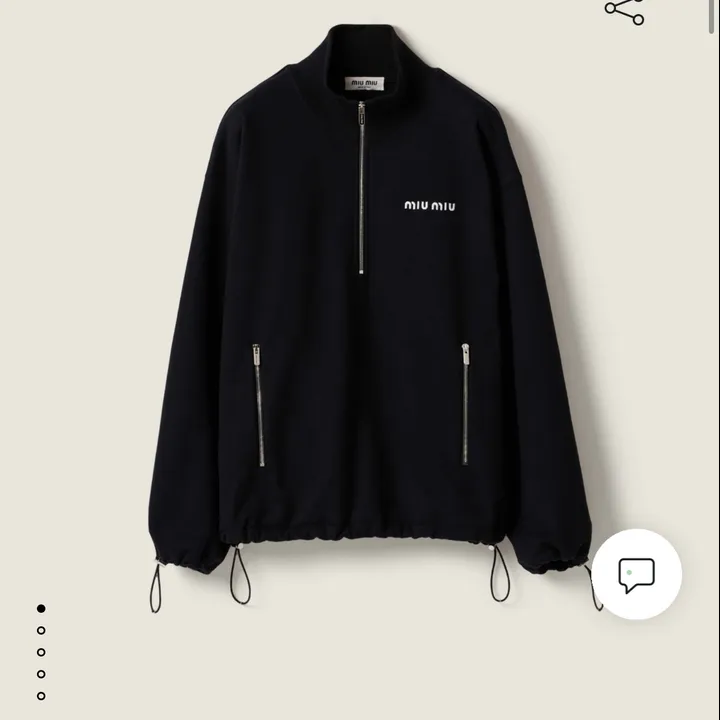Viewport: 720px width, 720px height.
Task: Share this Miu Miu product
Action: tap(625, 11)
